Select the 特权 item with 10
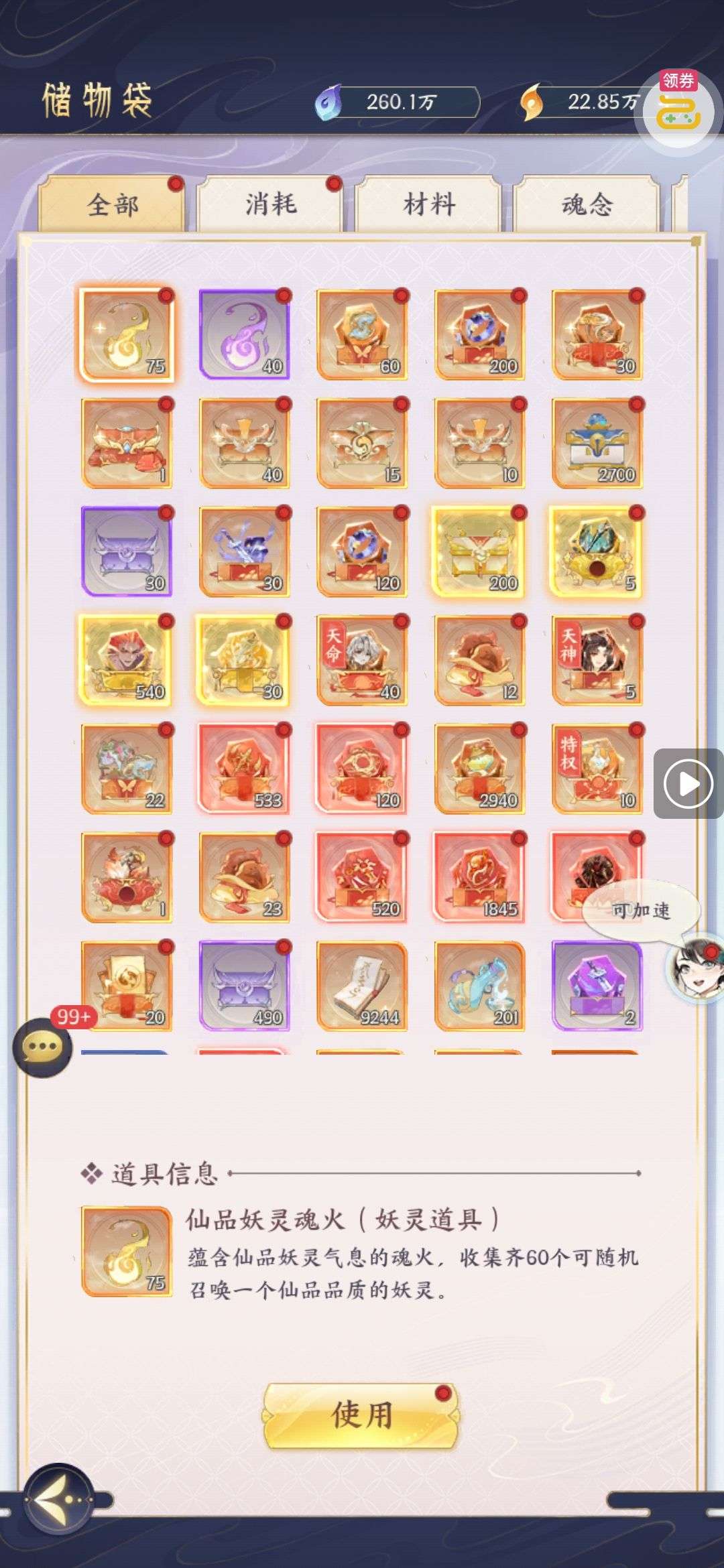 [x=597, y=769]
